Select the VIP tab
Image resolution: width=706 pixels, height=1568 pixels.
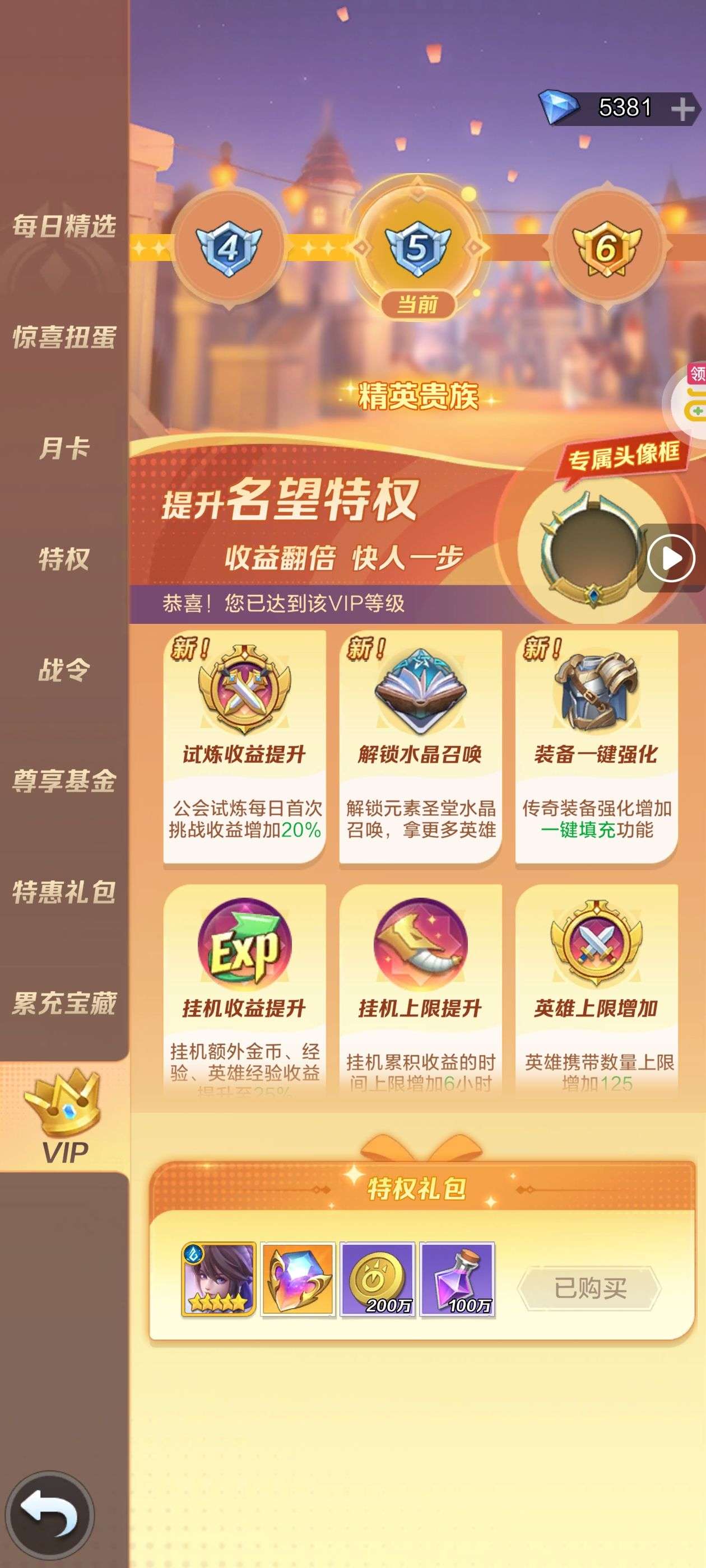(x=64, y=1116)
